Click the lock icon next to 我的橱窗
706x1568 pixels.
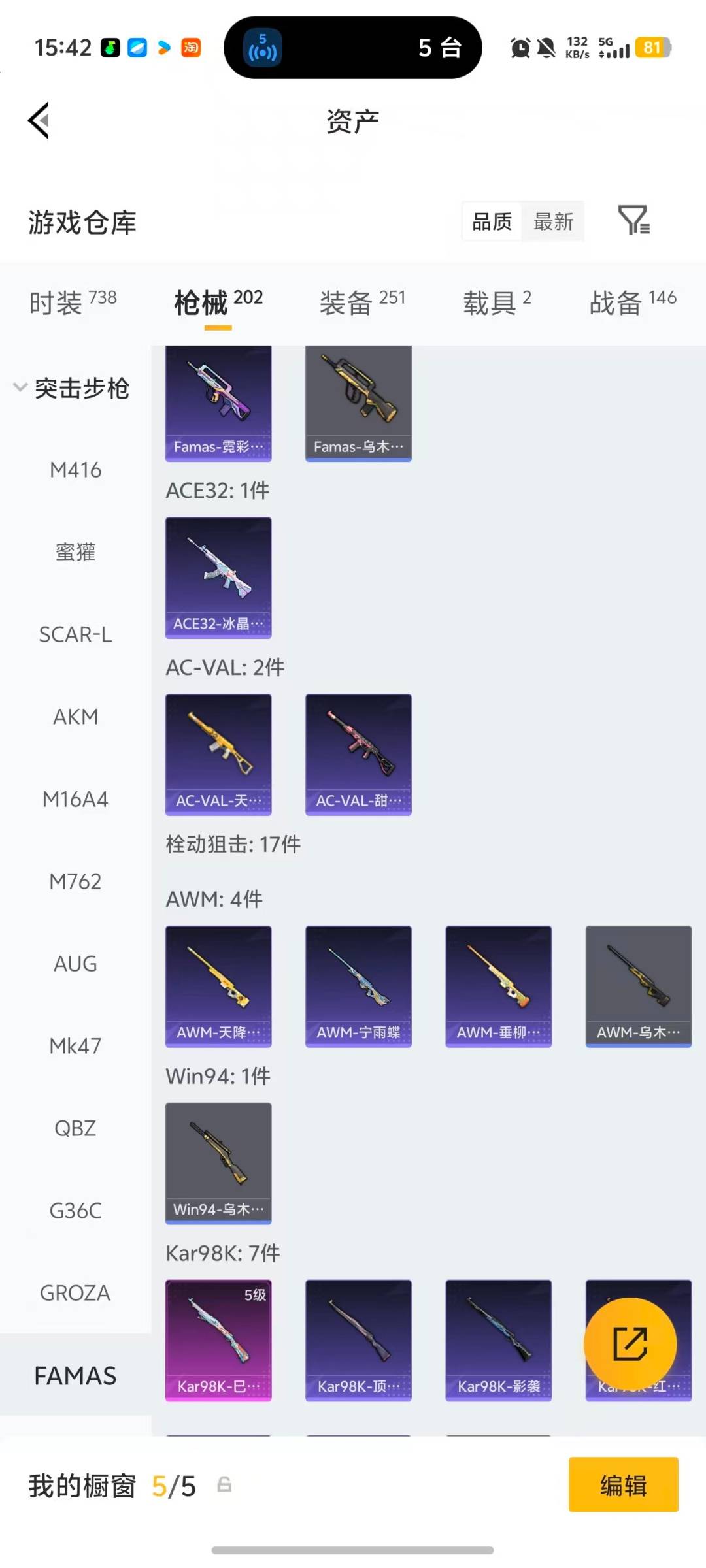[224, 1484]
